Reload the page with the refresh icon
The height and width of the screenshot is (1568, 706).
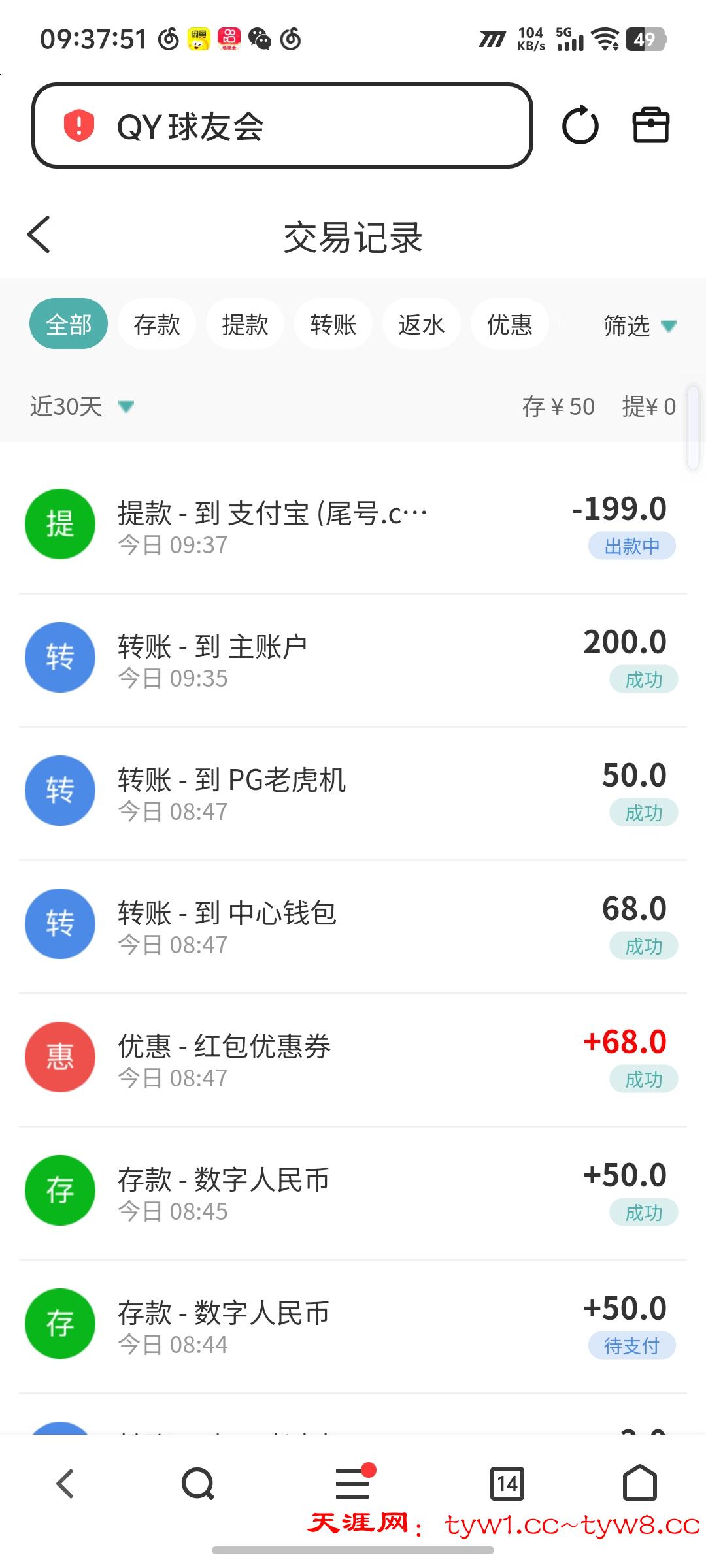[580, 125]
